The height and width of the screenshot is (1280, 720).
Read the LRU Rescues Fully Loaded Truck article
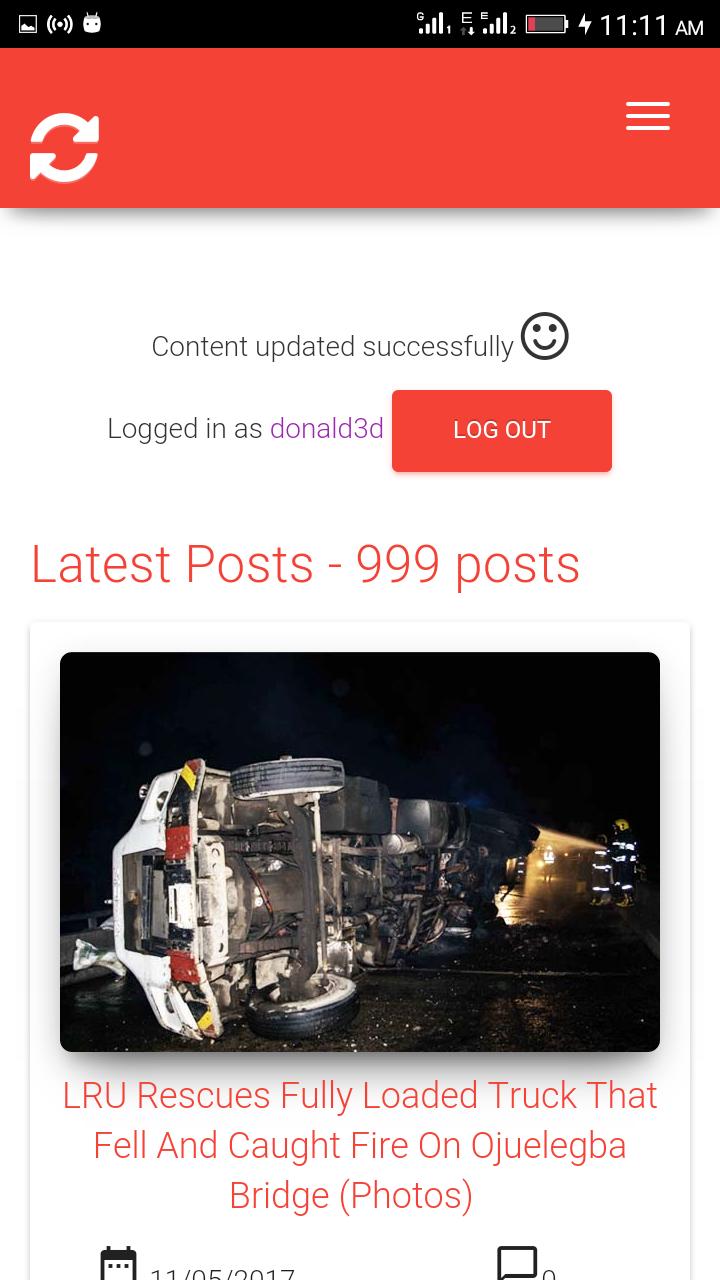pyautogui.click(x=360, y=1145)
